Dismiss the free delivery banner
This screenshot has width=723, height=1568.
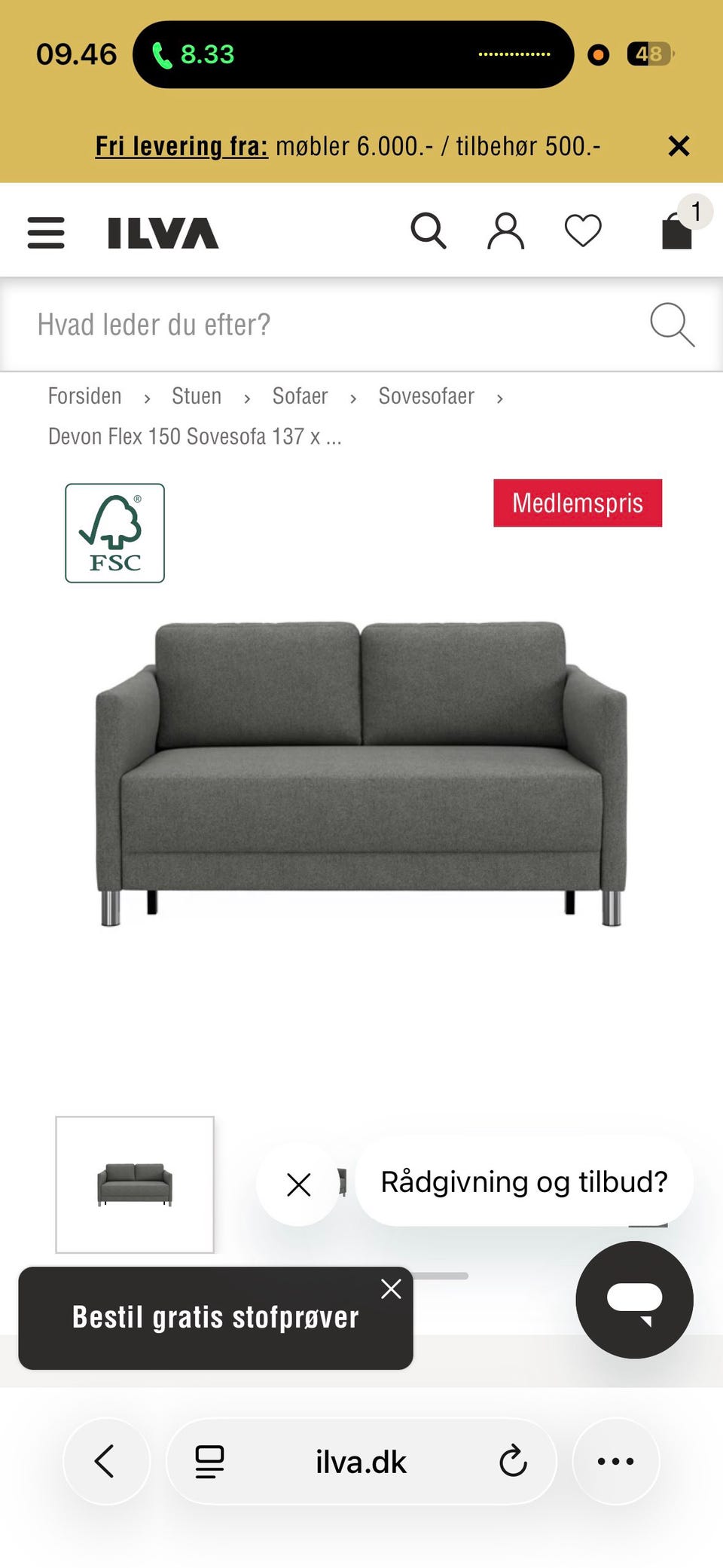[x=679, y=145]
